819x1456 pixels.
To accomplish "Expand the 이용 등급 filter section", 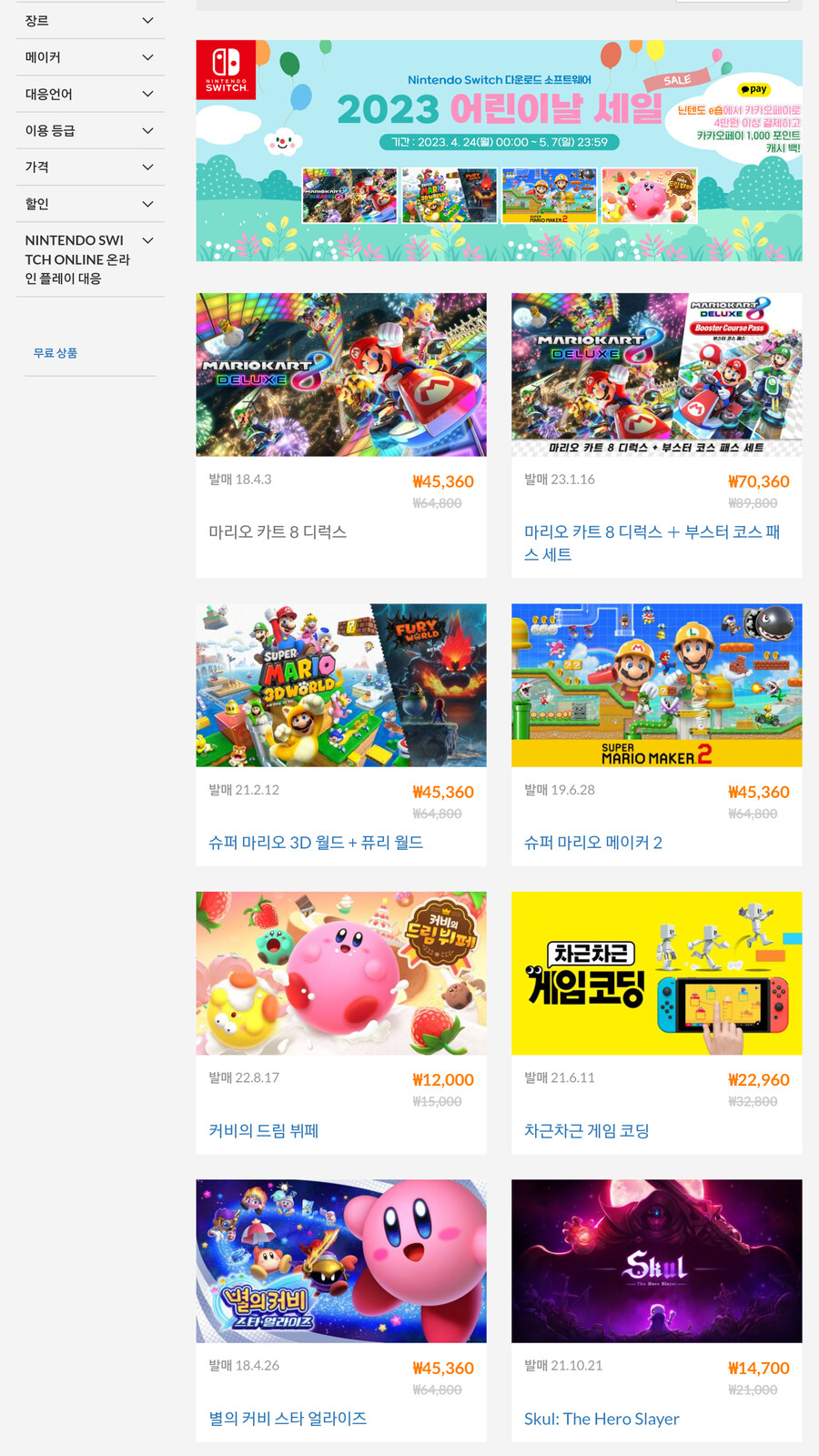I will pyautogui.click(x=90, y=130).
